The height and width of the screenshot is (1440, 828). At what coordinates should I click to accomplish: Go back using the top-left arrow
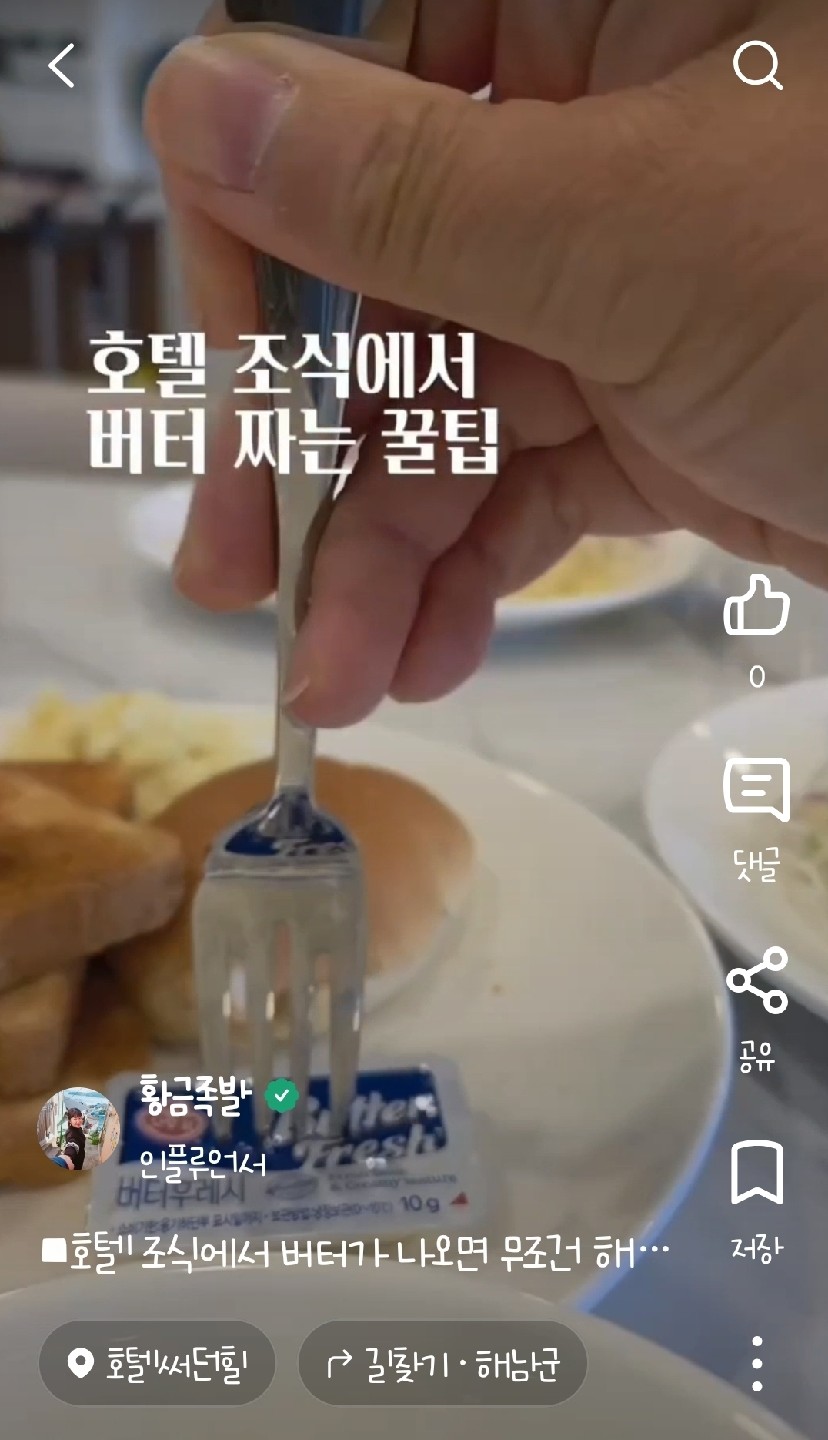point(62,66)
